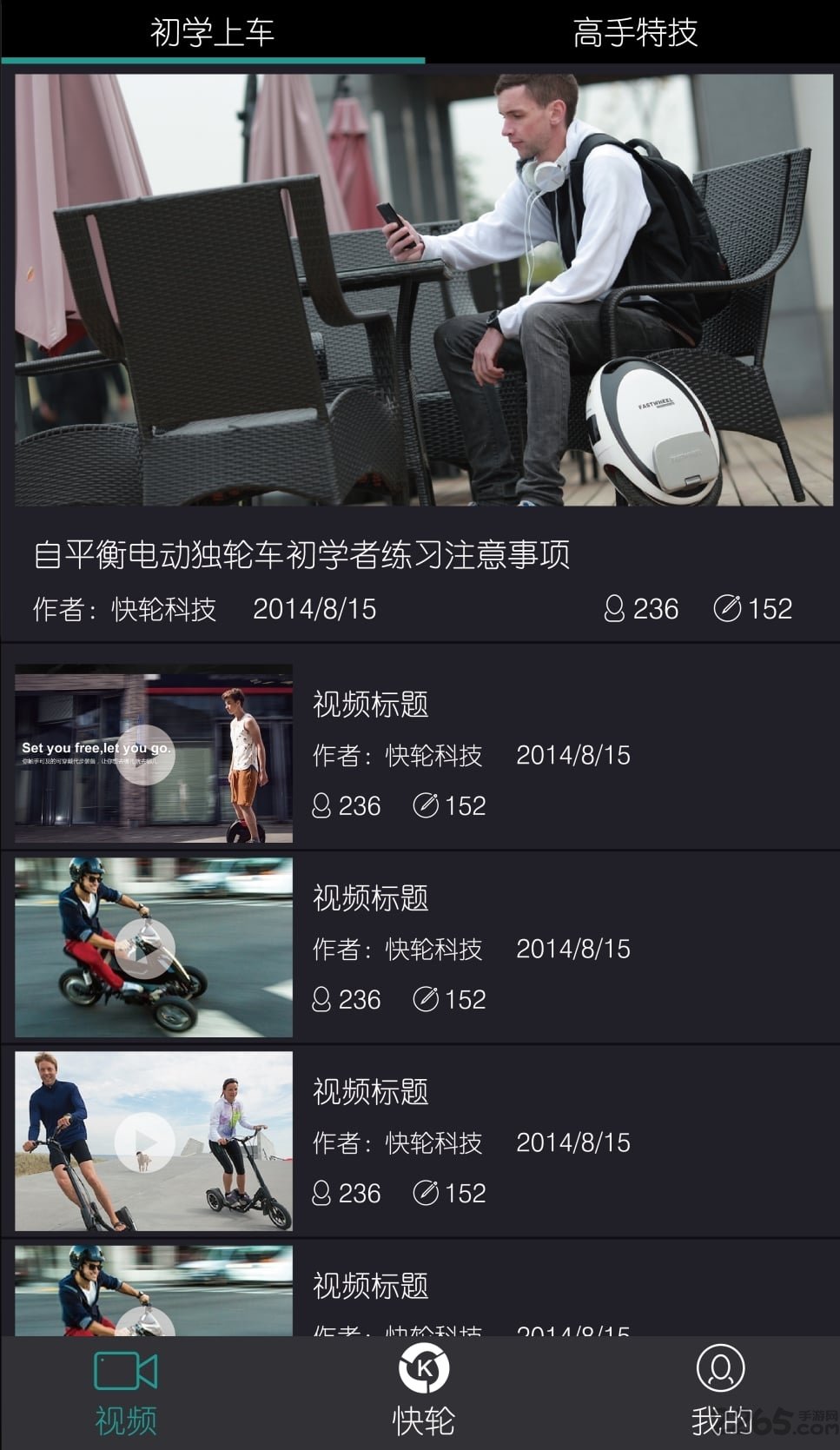Viewport: 840px width, 1450px height.
Task: Tap the date 2014/8/15 on the featured item
Action: [x=315, y=608]
